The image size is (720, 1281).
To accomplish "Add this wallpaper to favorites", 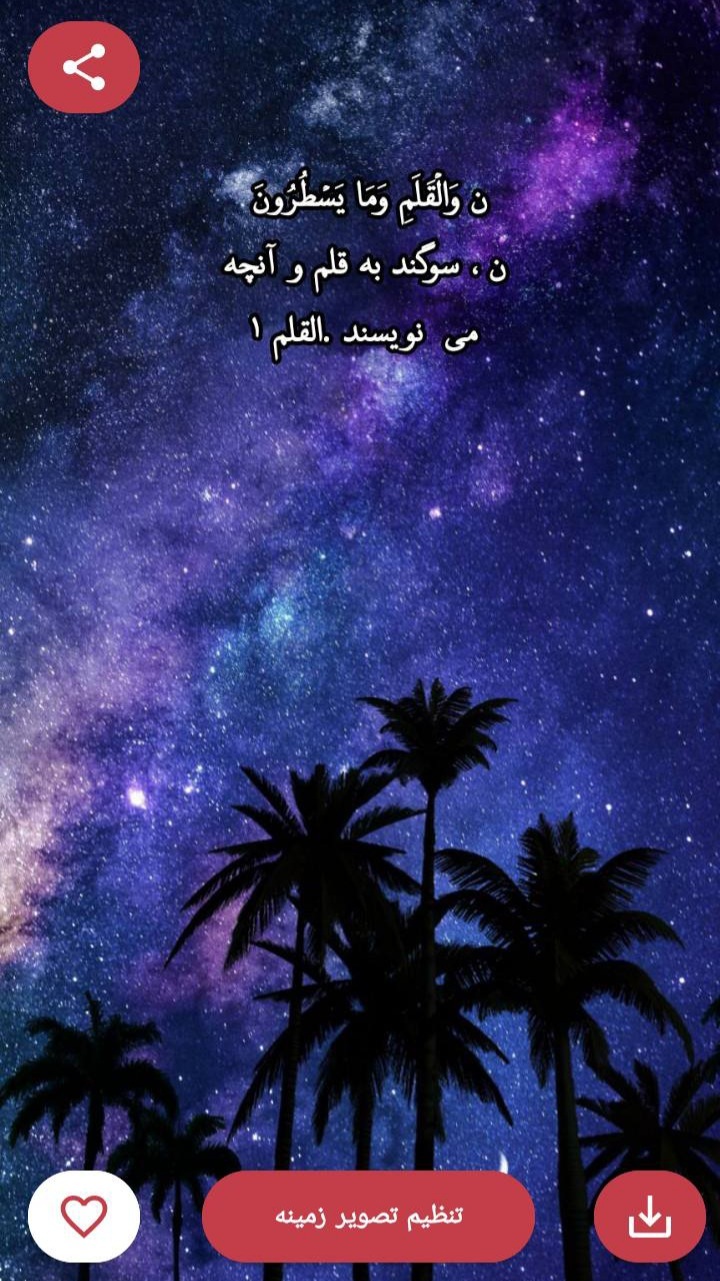I will [x=84, y=1216].
